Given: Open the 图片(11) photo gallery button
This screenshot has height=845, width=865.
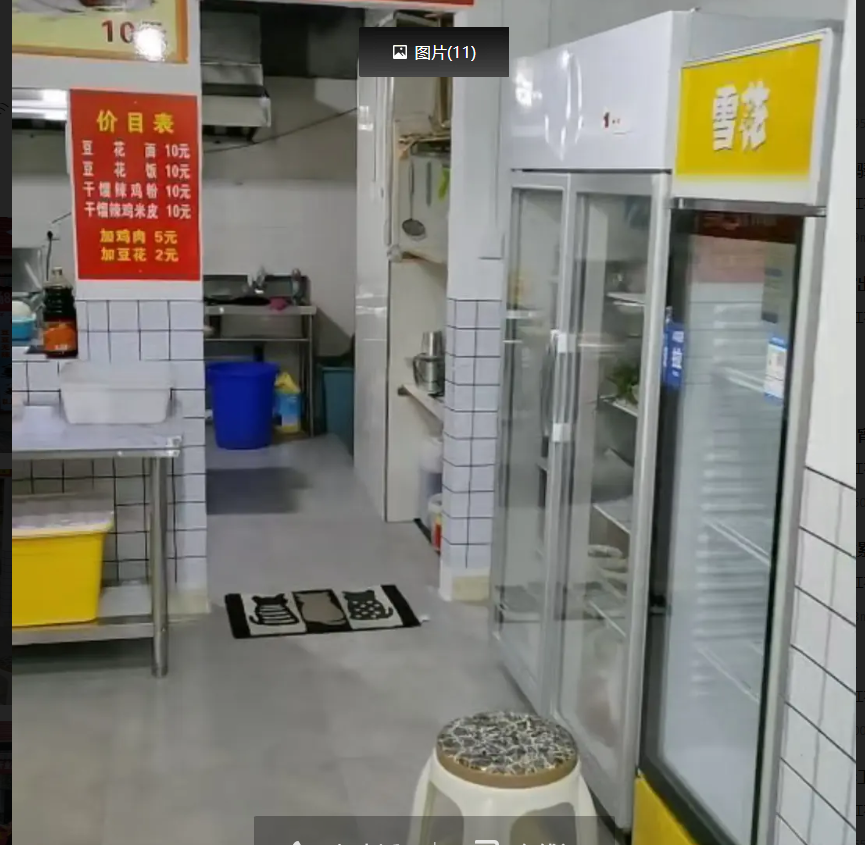Looking at the screenshot, I should pos(434,52).
